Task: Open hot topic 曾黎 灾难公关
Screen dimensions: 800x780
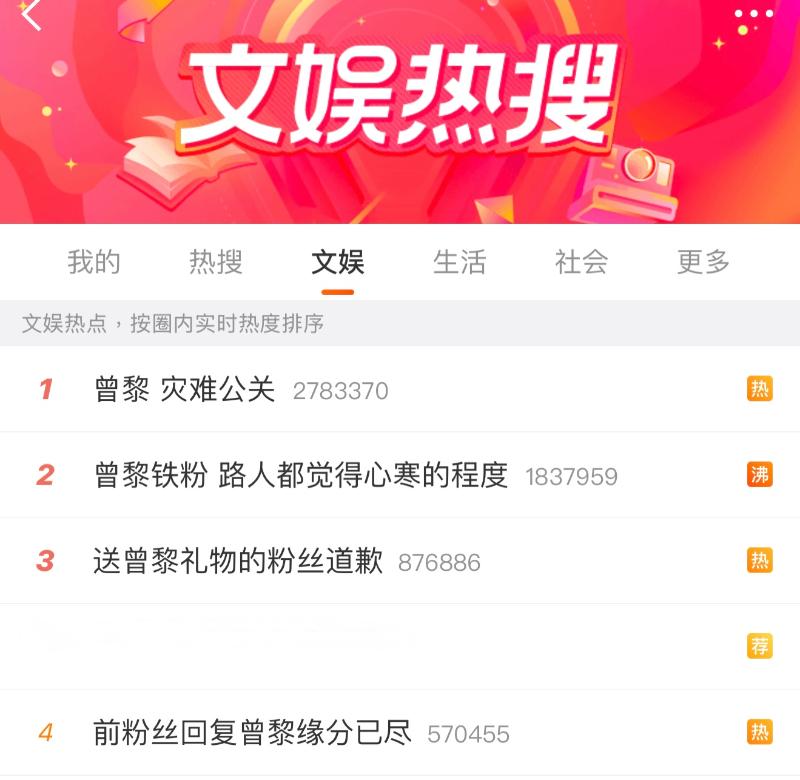Action: (185, 389)
